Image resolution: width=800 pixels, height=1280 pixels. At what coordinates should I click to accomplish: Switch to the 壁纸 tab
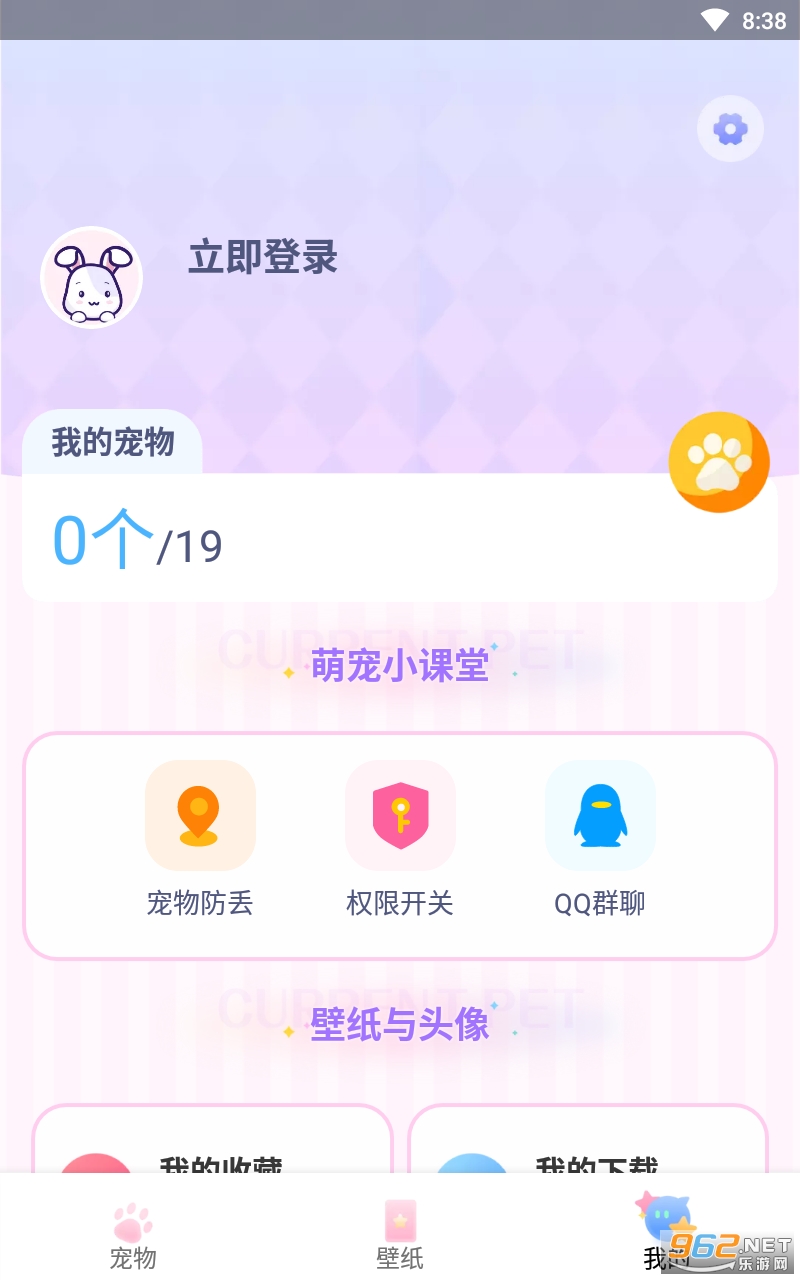pos(400,1235)
